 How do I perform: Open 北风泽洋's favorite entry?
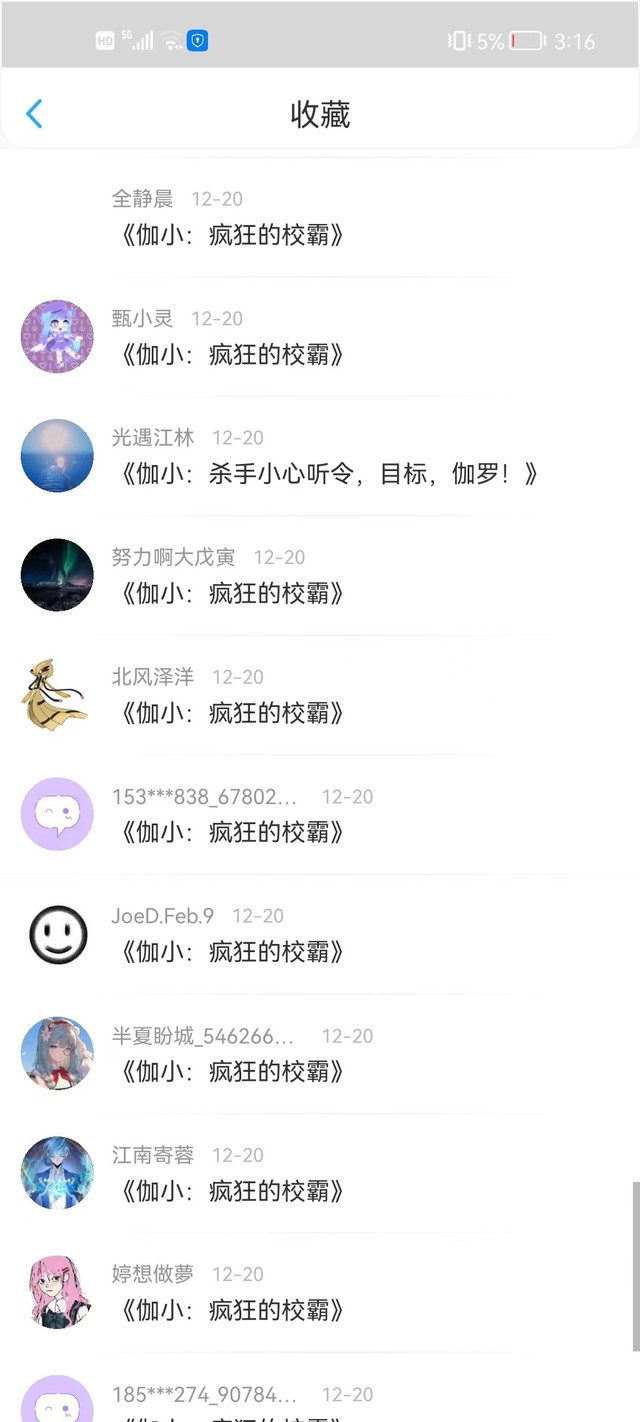(232, 712)
